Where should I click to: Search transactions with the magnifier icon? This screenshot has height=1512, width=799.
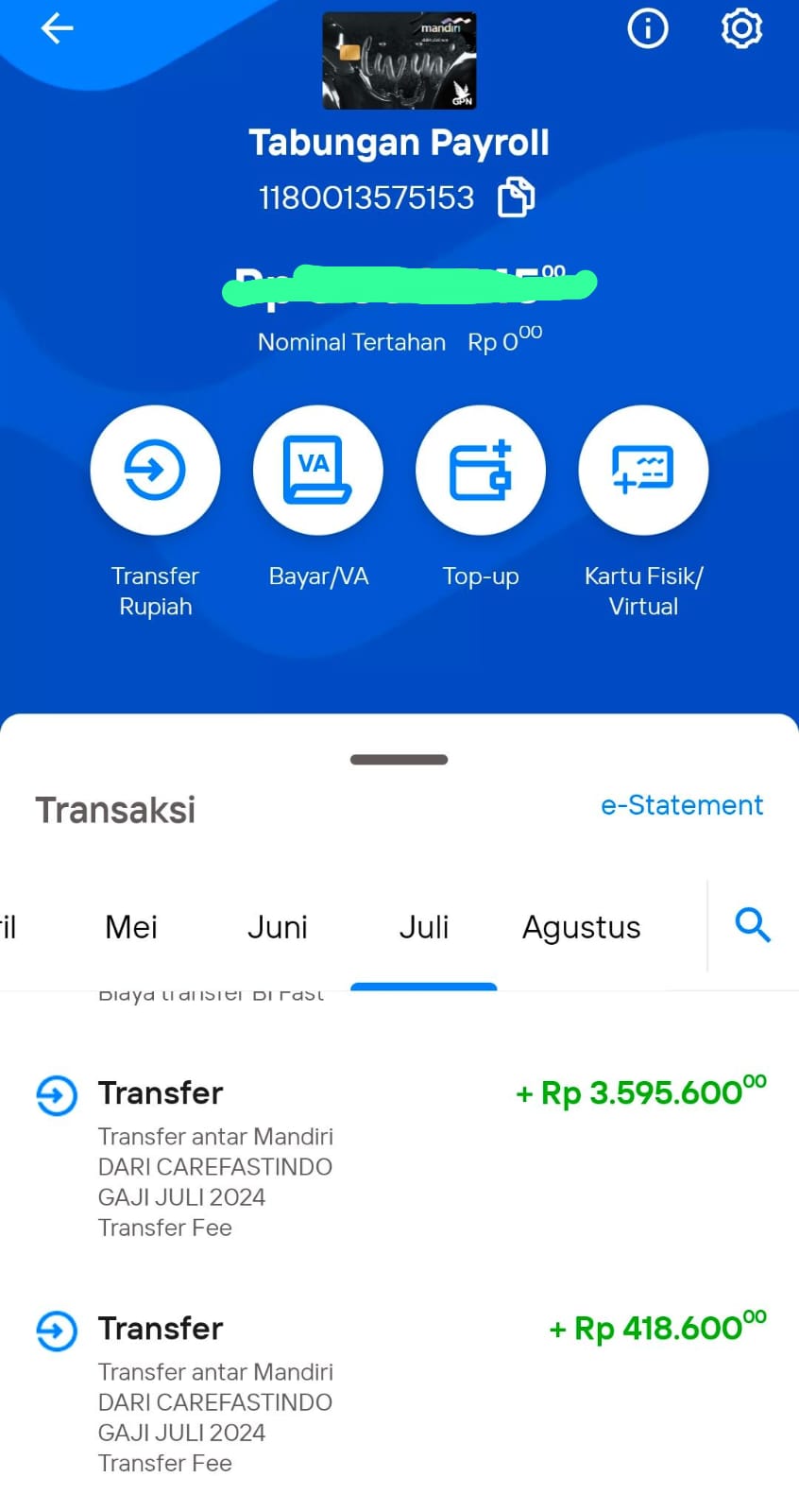tap(753, 925)
